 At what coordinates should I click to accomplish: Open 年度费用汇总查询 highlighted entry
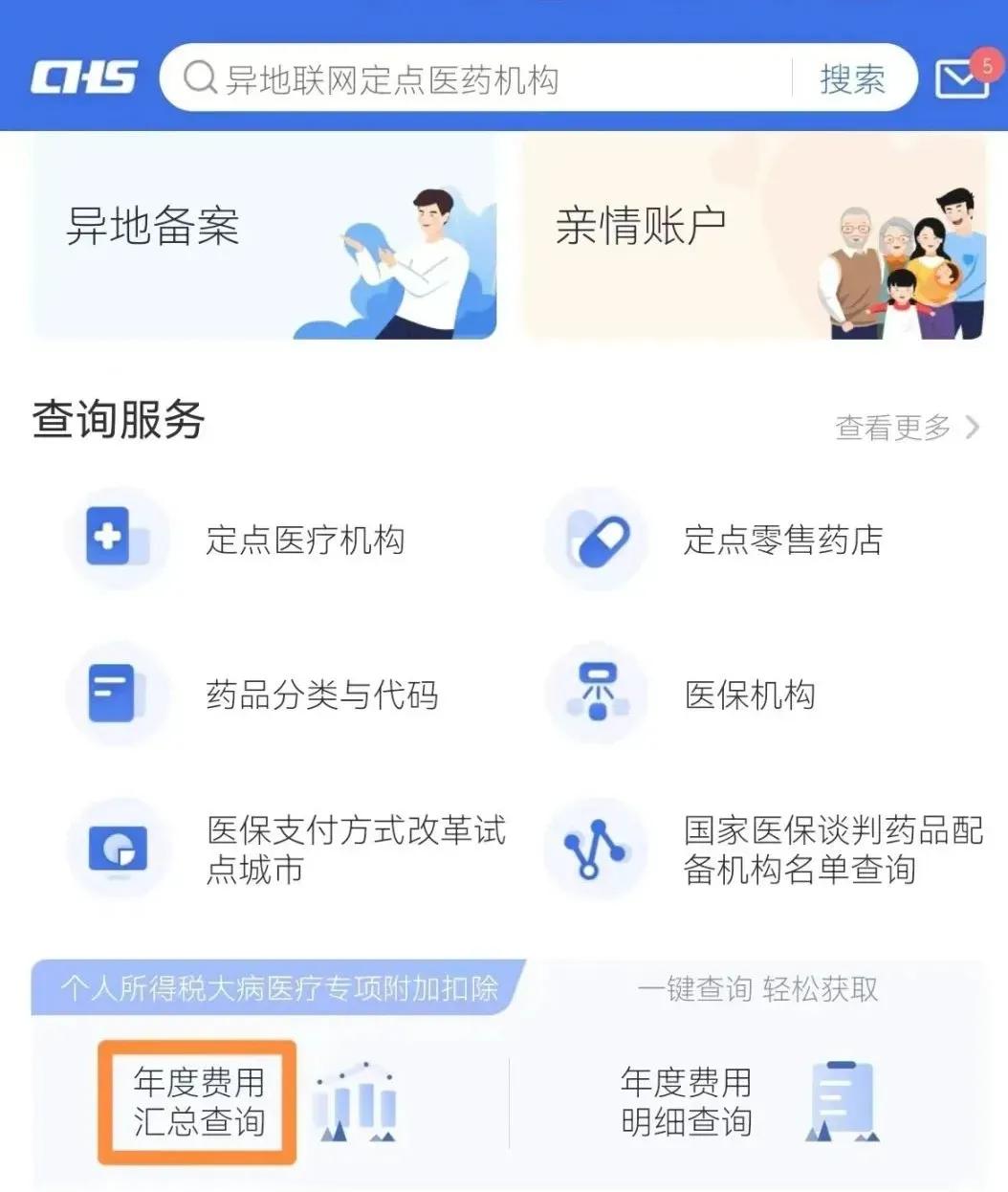[194, 1102]
